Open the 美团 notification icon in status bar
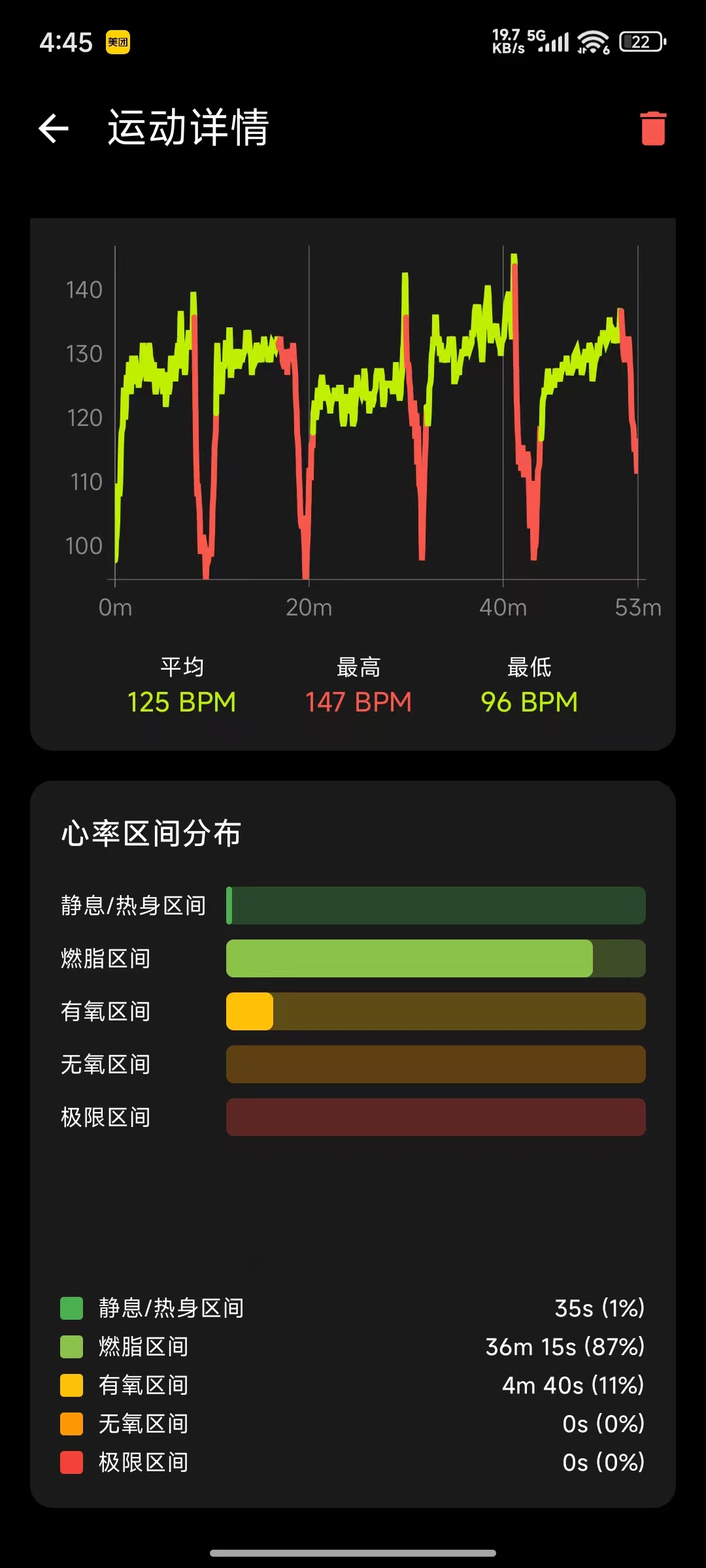The image size is (706, 1568). click(x=118, y=42)
